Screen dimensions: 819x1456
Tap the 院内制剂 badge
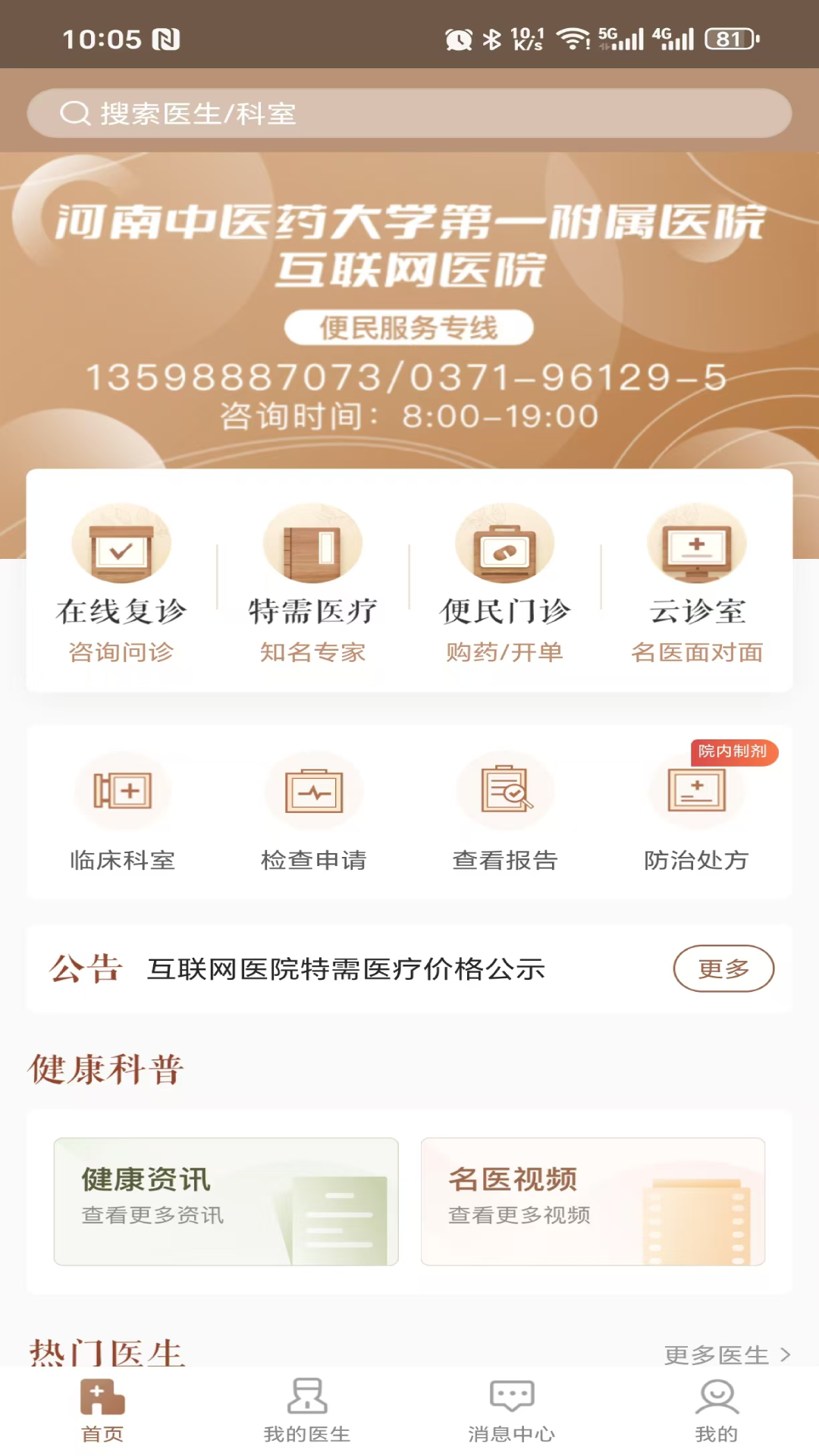735,754
